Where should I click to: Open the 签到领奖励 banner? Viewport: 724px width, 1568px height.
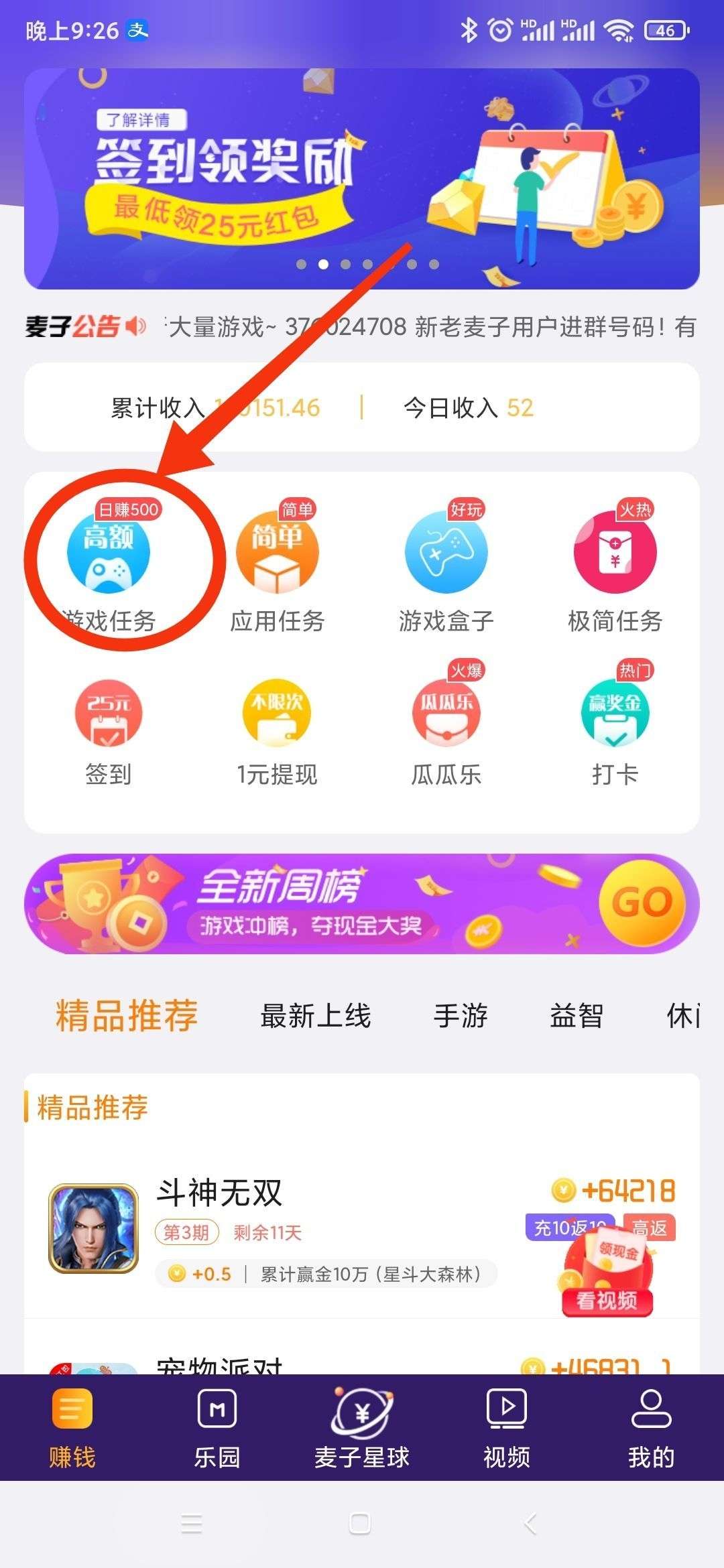click(362, 178)
